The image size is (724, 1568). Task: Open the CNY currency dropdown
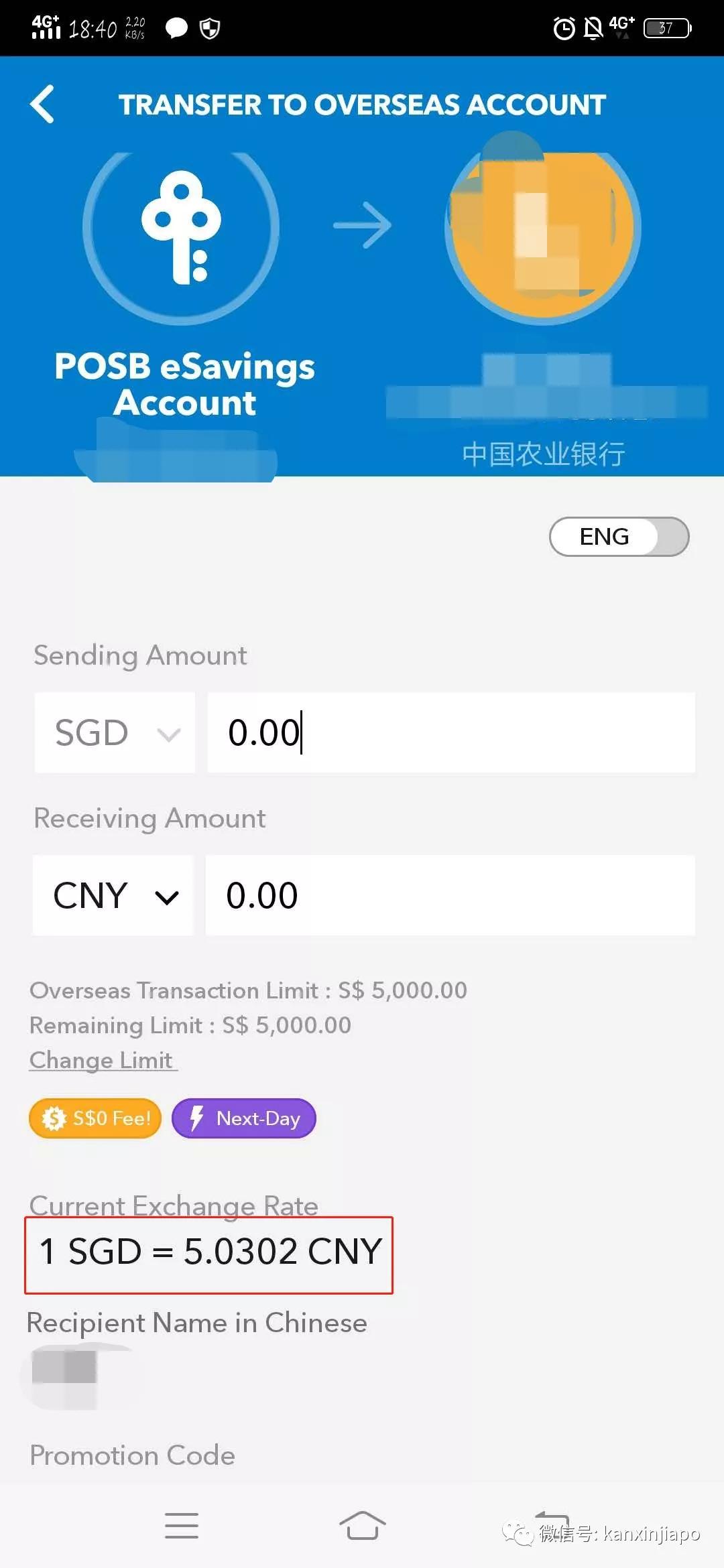coord(113,895)
